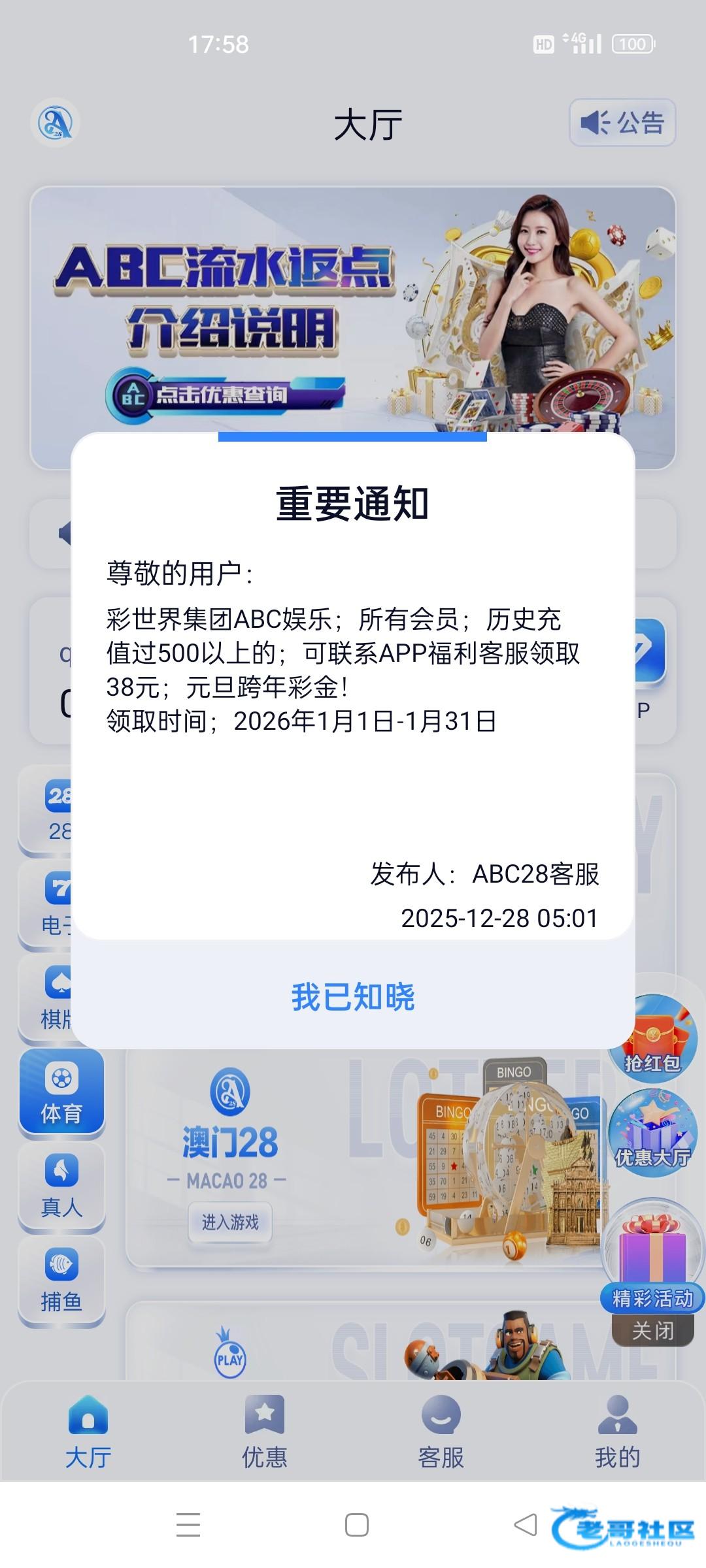
Task: Tap the ABC28 profile avatar icon
Action: [x=55, y=122]
